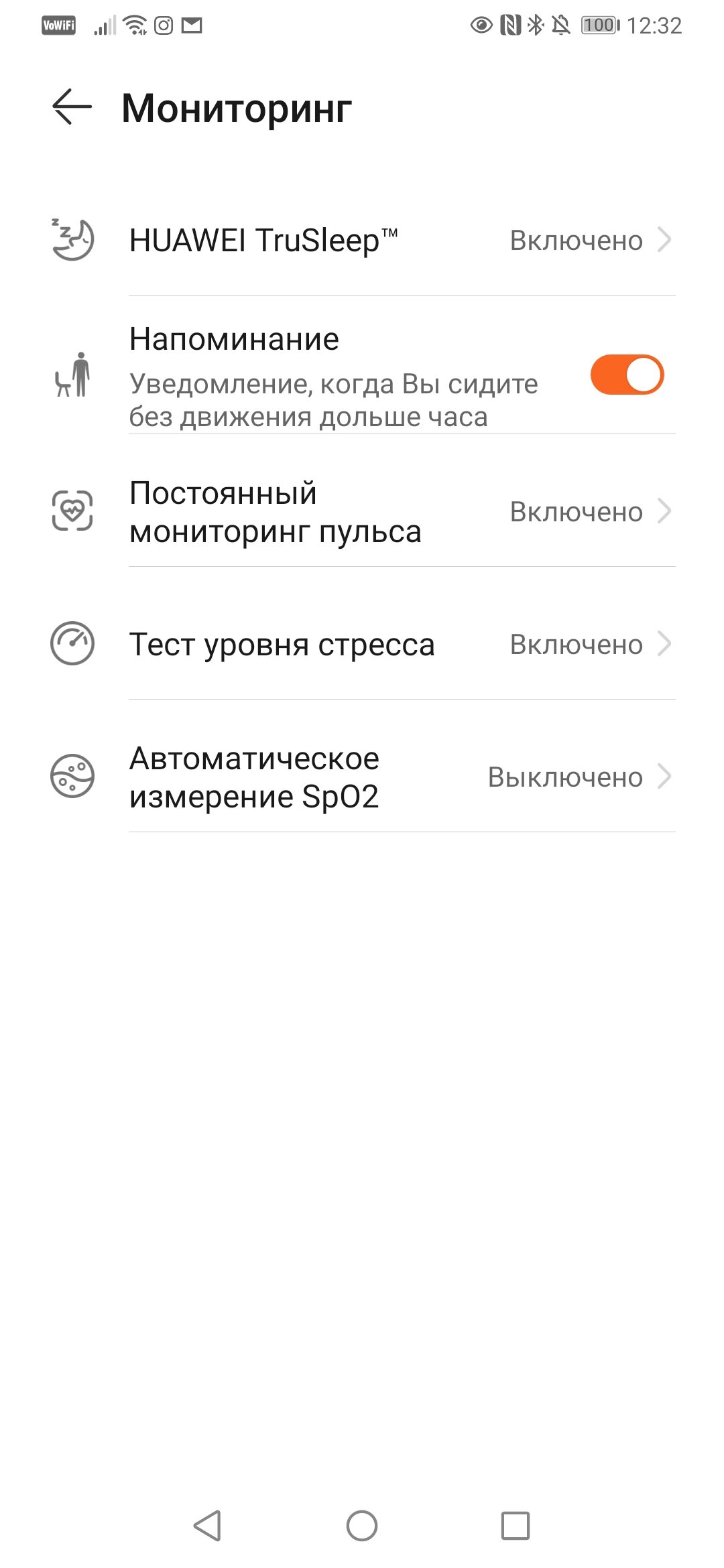Turn off the Напоминание toggle
724x1568 pixels.
627,375
